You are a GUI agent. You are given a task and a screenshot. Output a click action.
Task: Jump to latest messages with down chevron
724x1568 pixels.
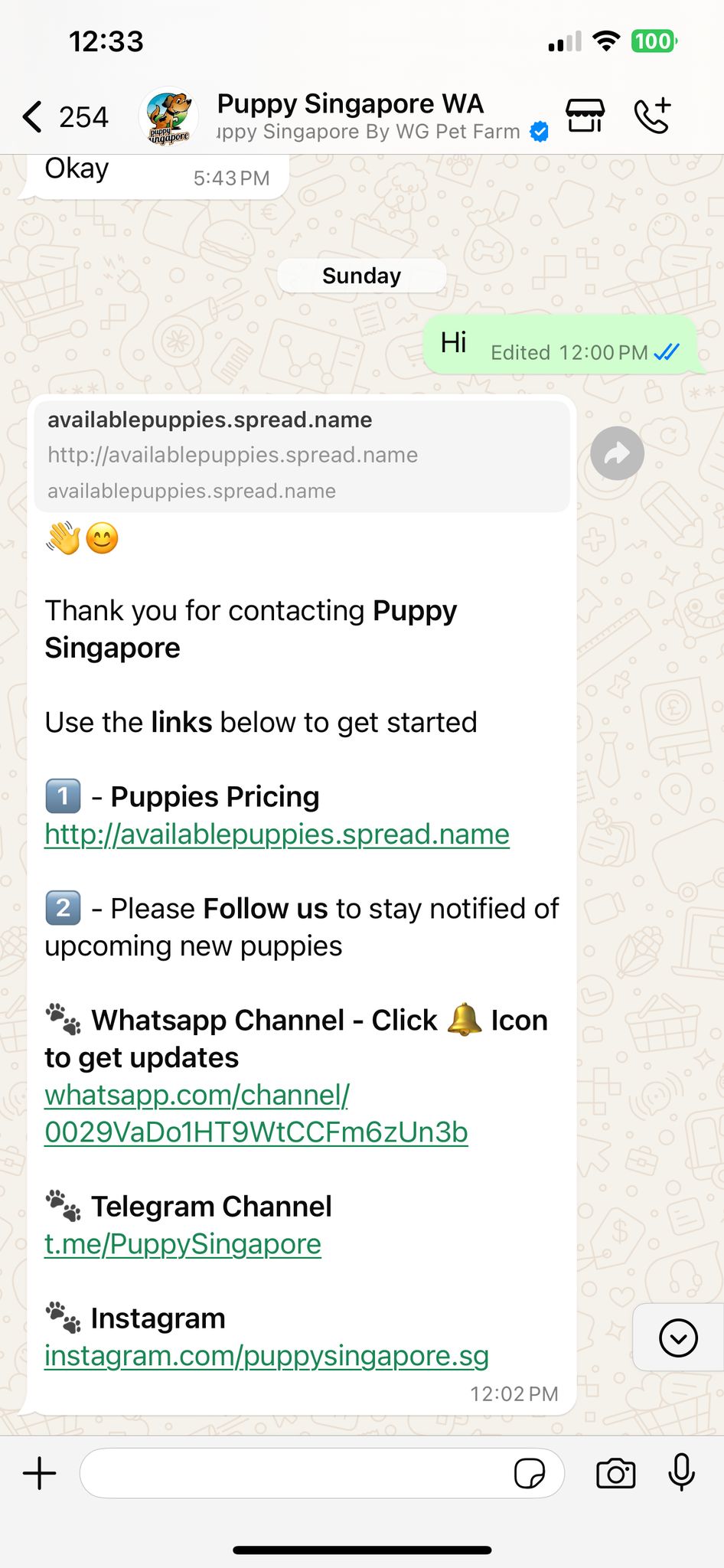tap(677, 1338)
